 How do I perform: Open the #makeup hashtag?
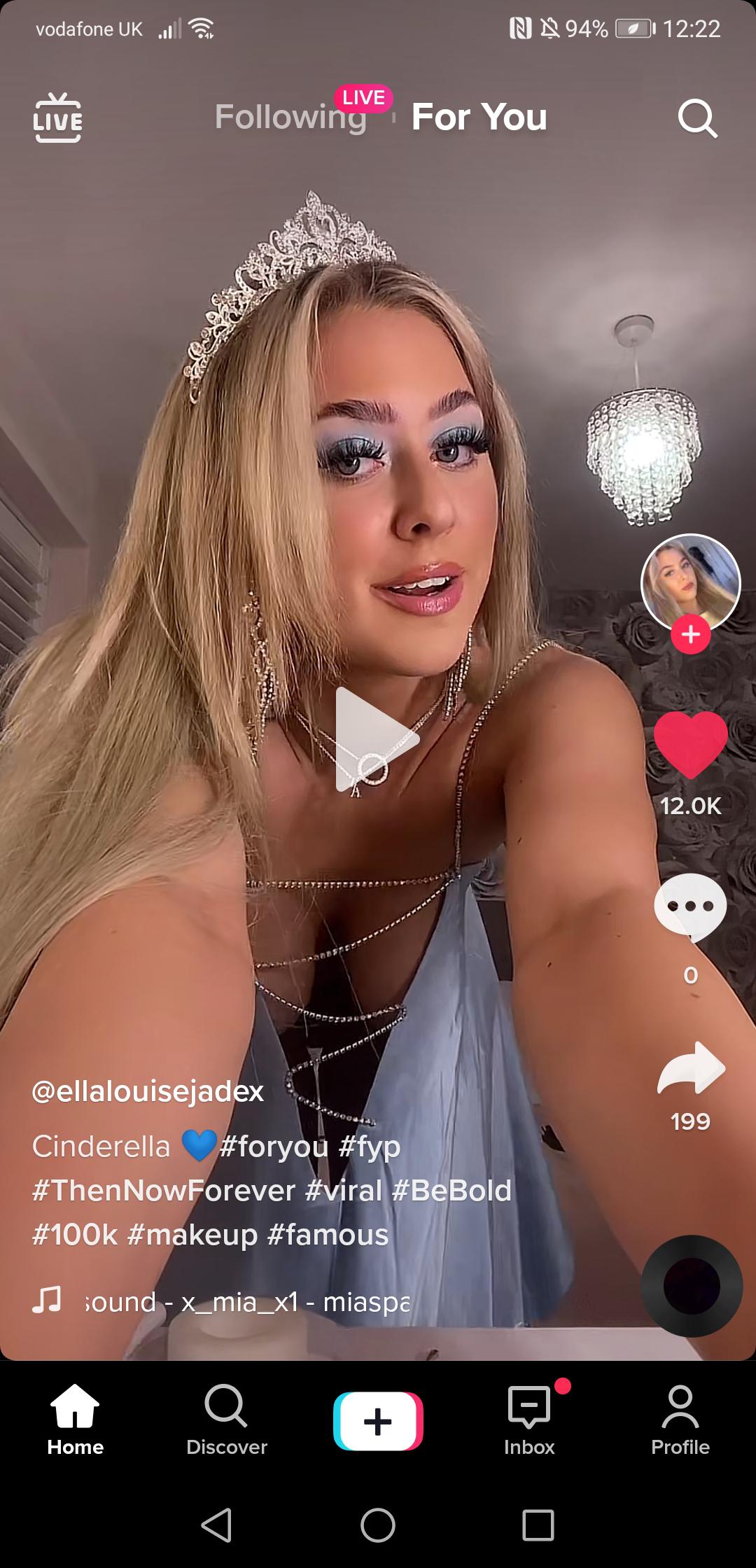pyautogui.click(x=192, y=1235)
